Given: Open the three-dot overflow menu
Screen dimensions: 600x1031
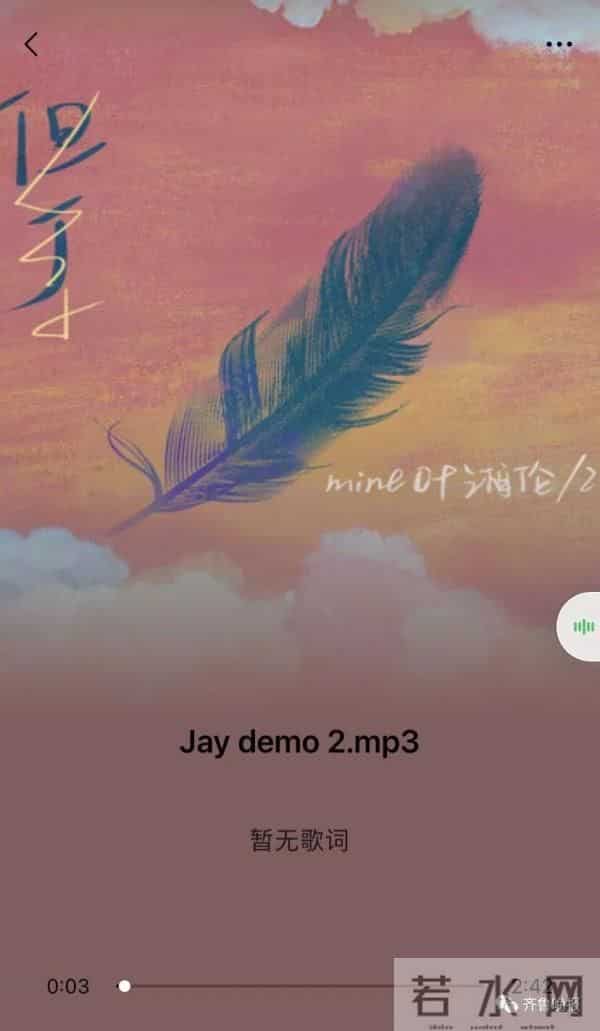Looking at the screenshot, I should tap(559, 45).
